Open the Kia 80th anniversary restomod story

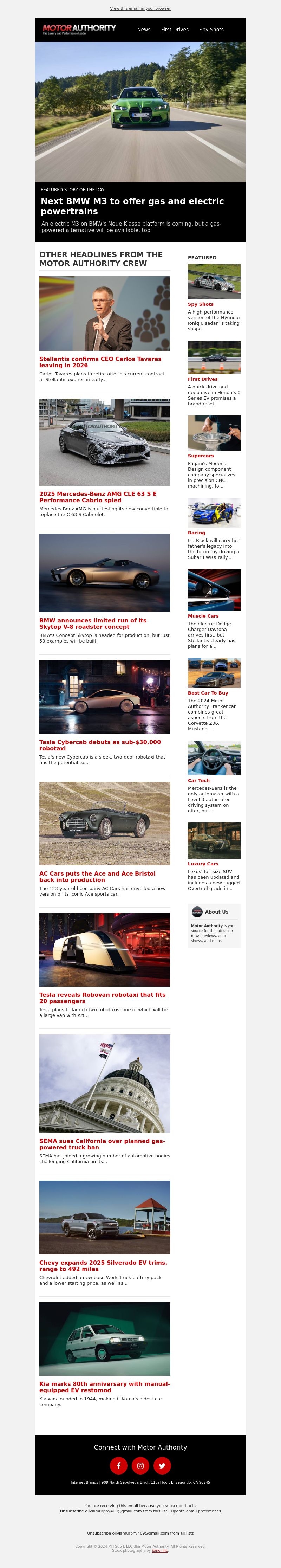[105, 1387]
